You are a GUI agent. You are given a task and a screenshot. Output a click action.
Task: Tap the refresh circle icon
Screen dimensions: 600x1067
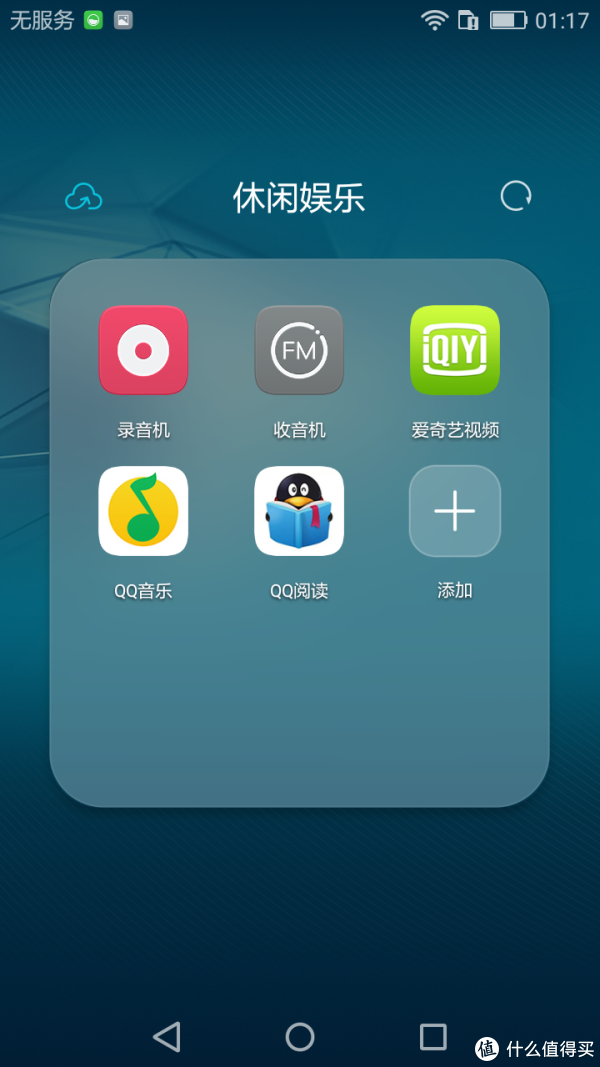tap(515, 196)
